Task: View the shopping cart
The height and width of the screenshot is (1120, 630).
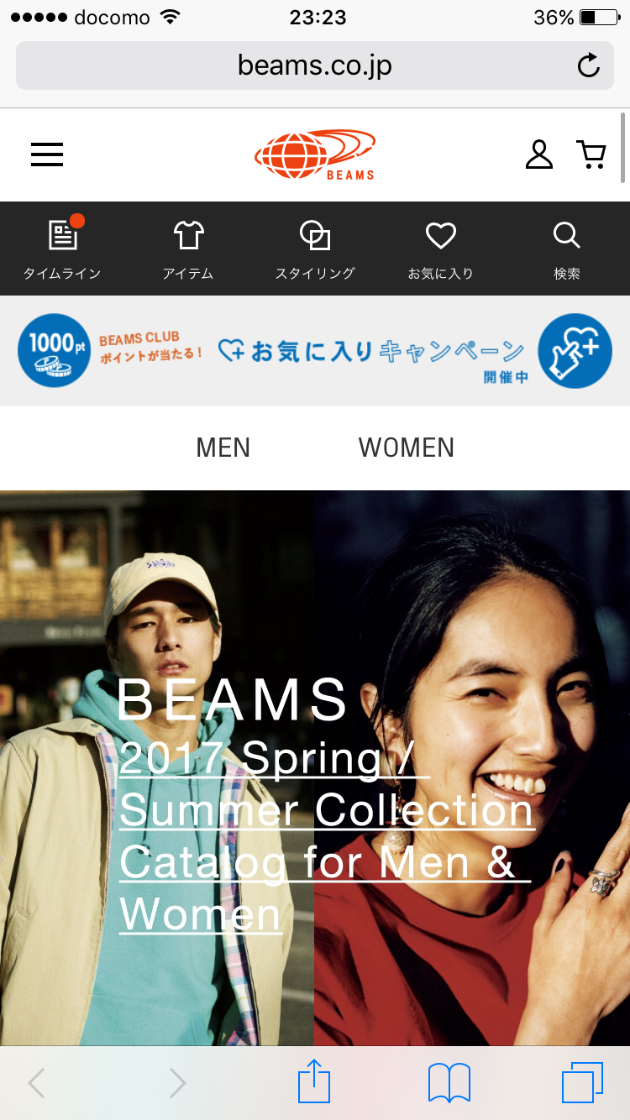Action: tap(591, 154)
